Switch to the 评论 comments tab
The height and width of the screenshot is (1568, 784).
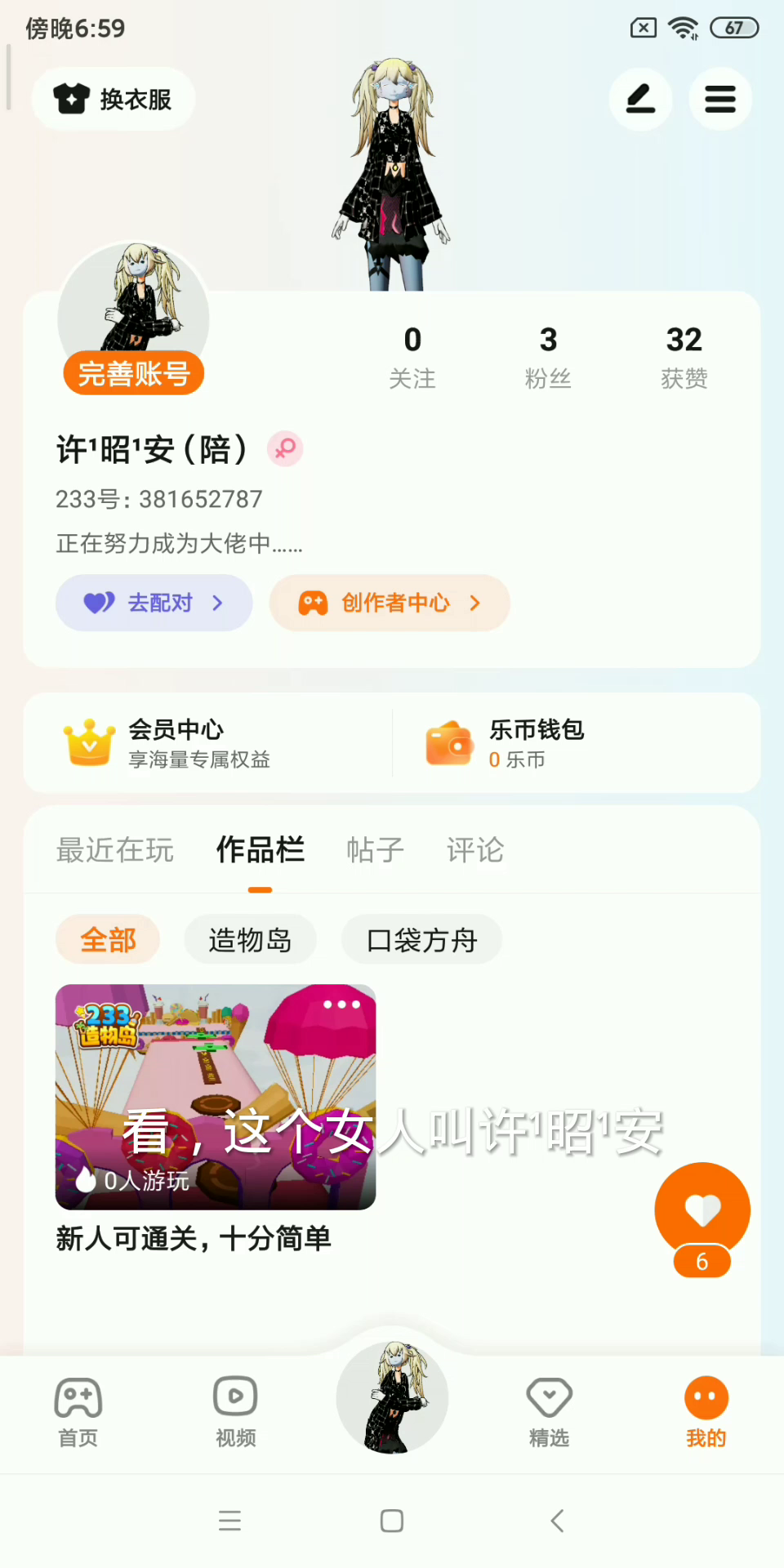pyautogui.click(x=475, y=851)
